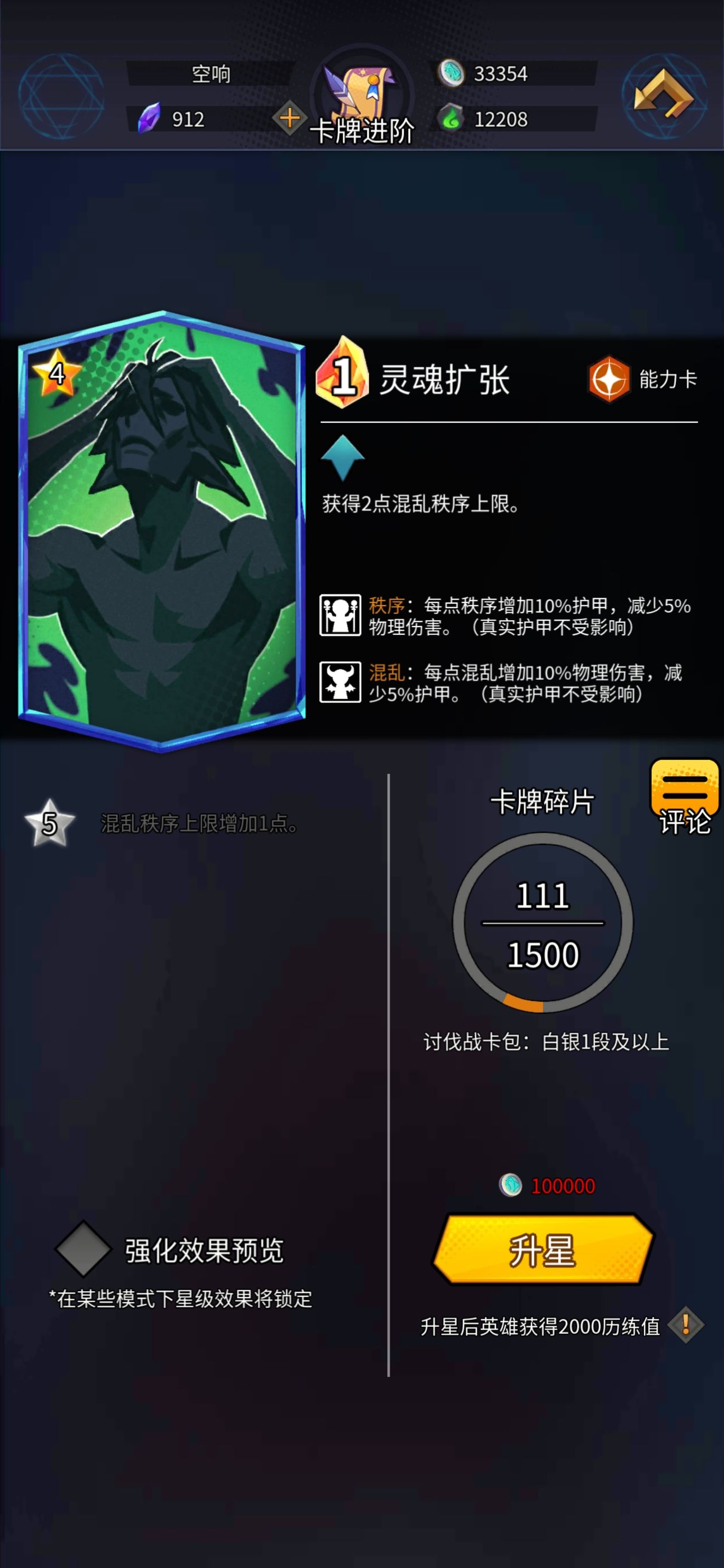
Task: Show info about 历练值 exclamation icon
Action: click(x=686, y=1325)
